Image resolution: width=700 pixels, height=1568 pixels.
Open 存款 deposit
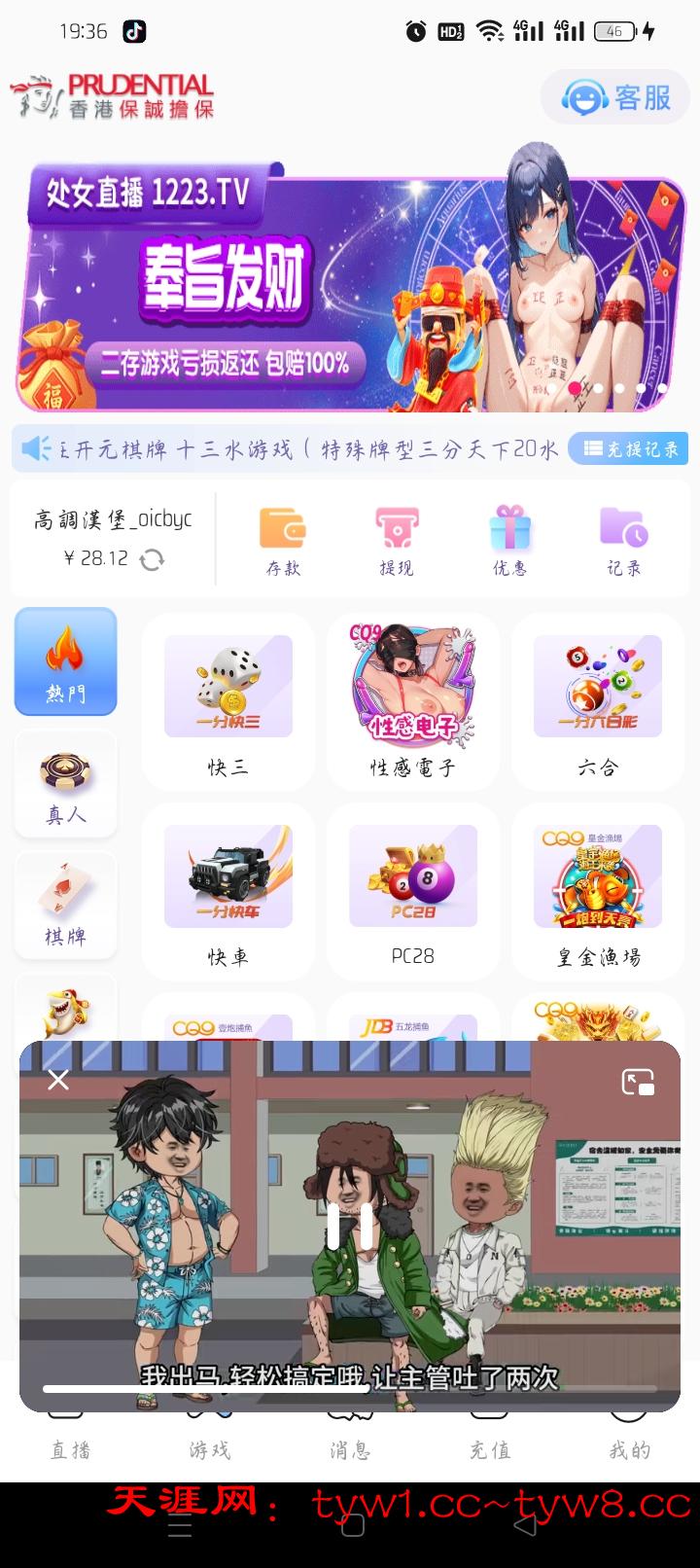point(283,541)
